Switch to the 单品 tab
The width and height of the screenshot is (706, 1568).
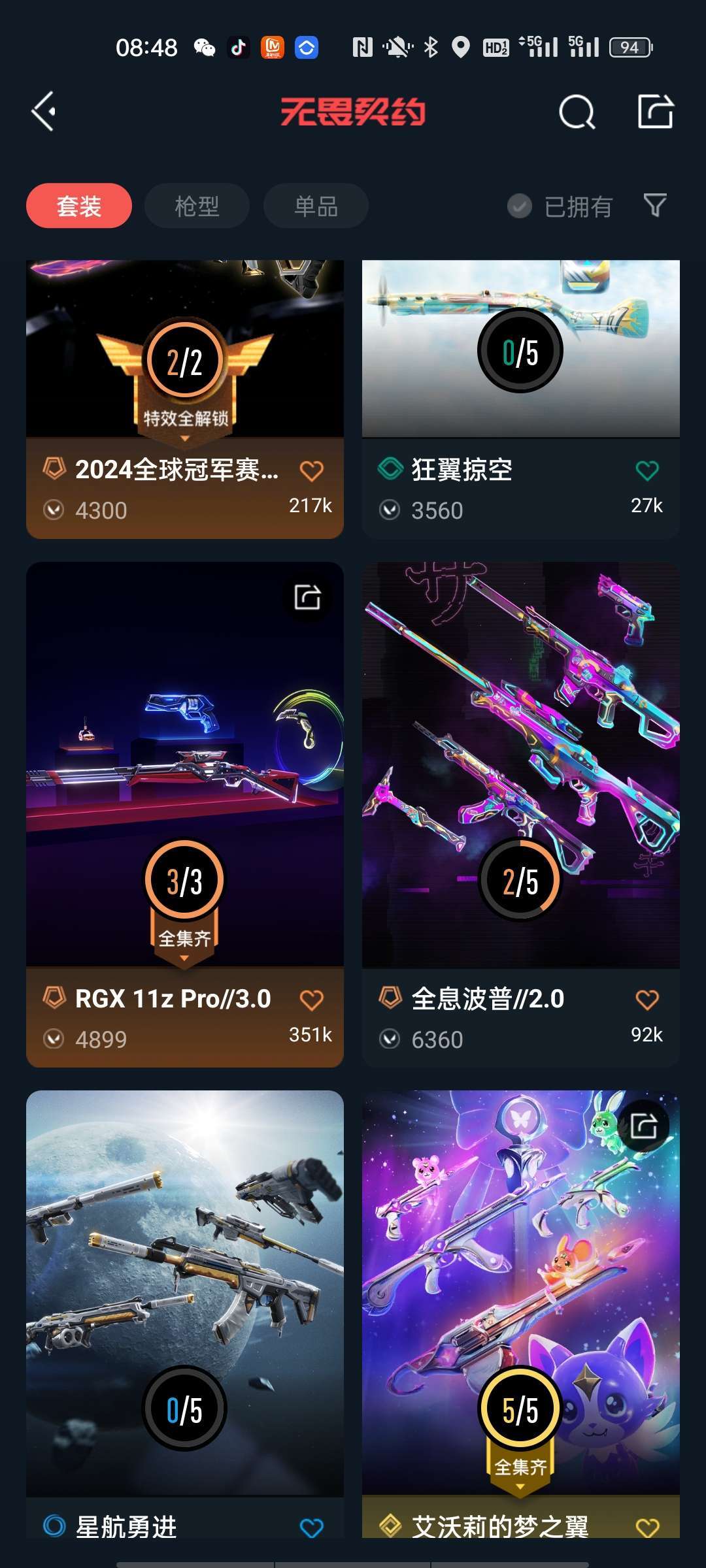pos(316,206)
